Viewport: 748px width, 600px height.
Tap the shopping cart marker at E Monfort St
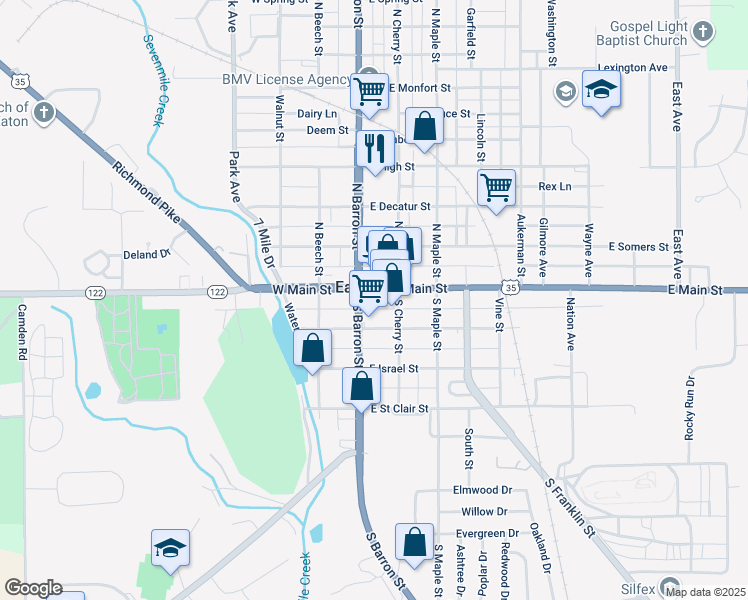click(369, 91)
